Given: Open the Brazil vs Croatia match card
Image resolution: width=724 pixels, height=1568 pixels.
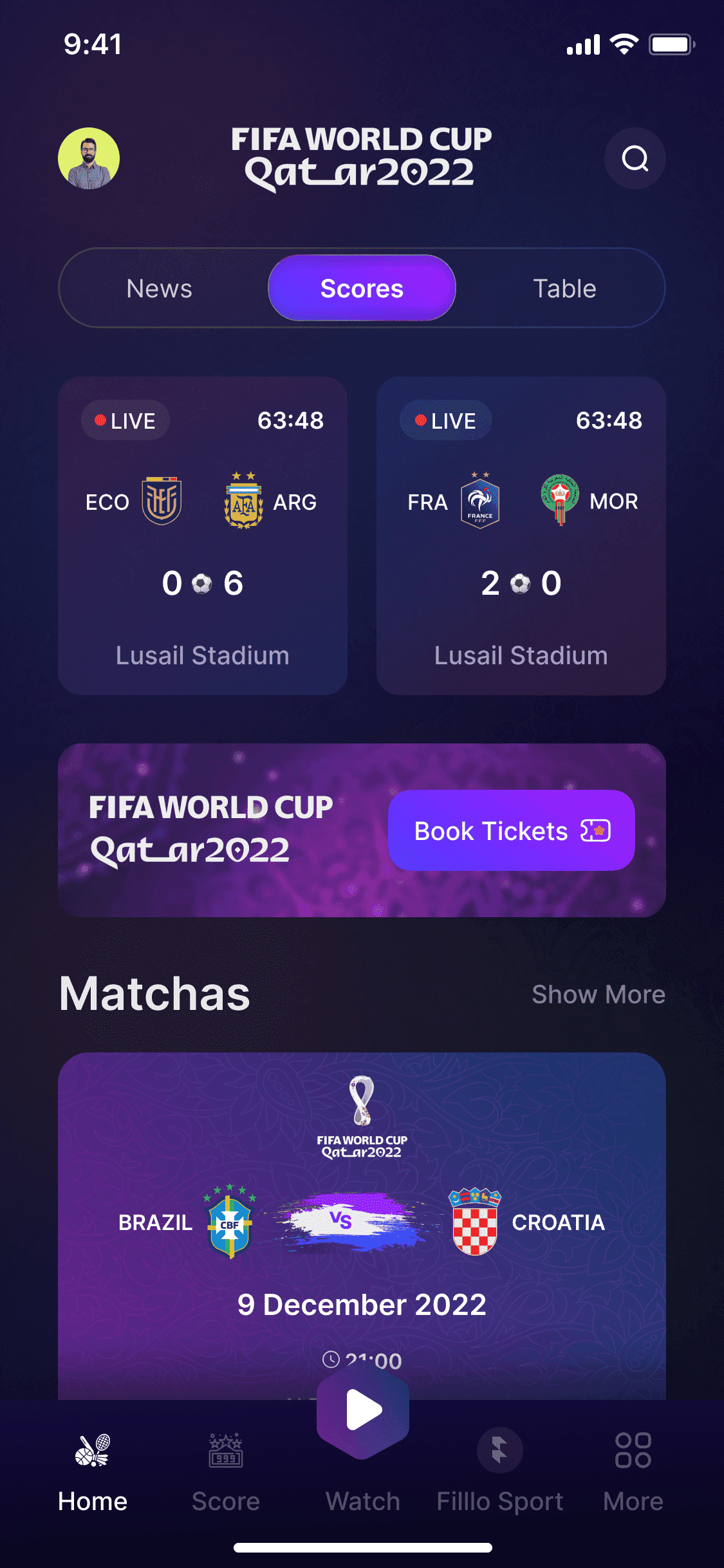Looking at the screenshot, I should tap(362, 1226).
